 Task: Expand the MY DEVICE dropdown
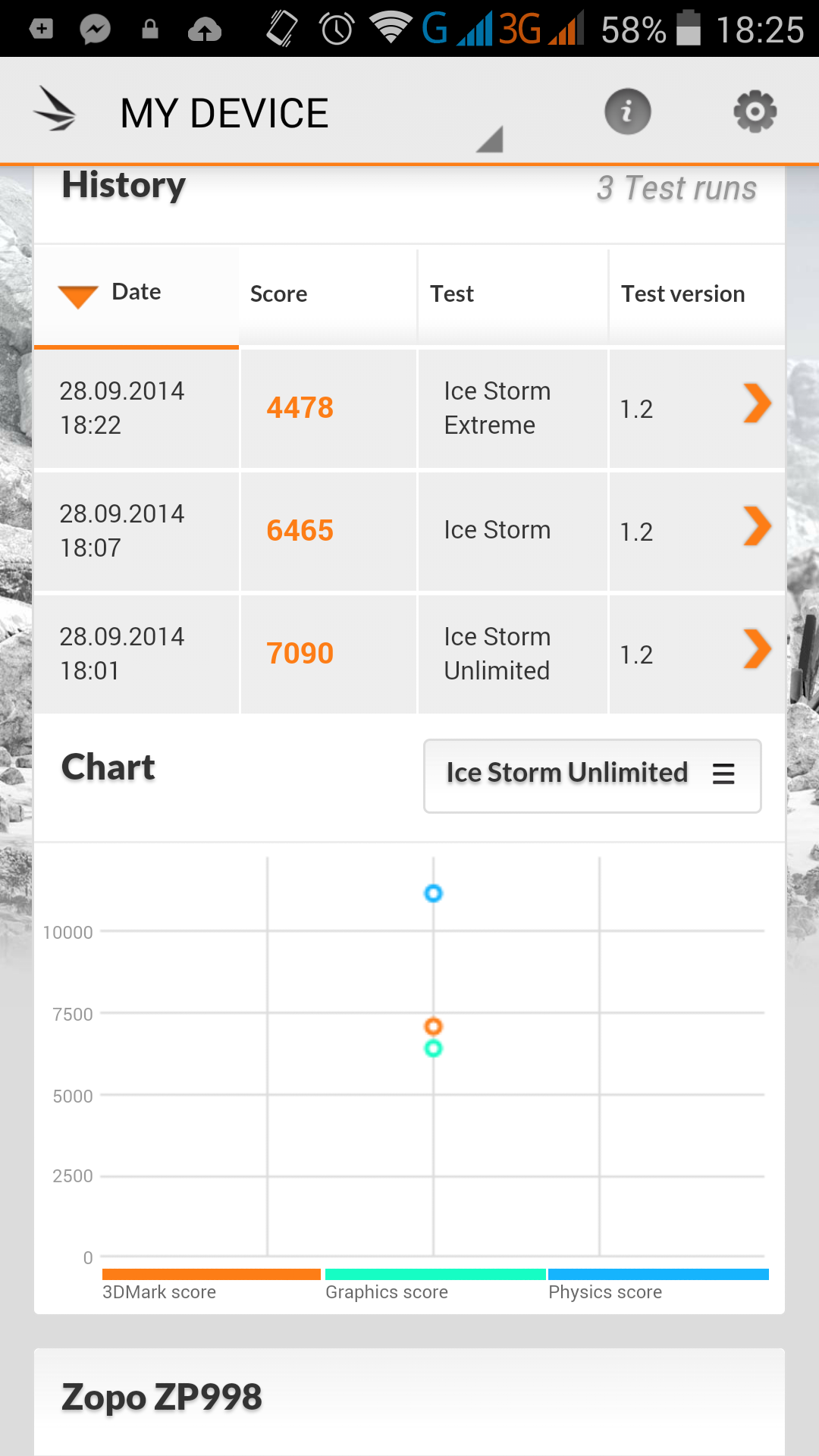click(x=303, y=114)
